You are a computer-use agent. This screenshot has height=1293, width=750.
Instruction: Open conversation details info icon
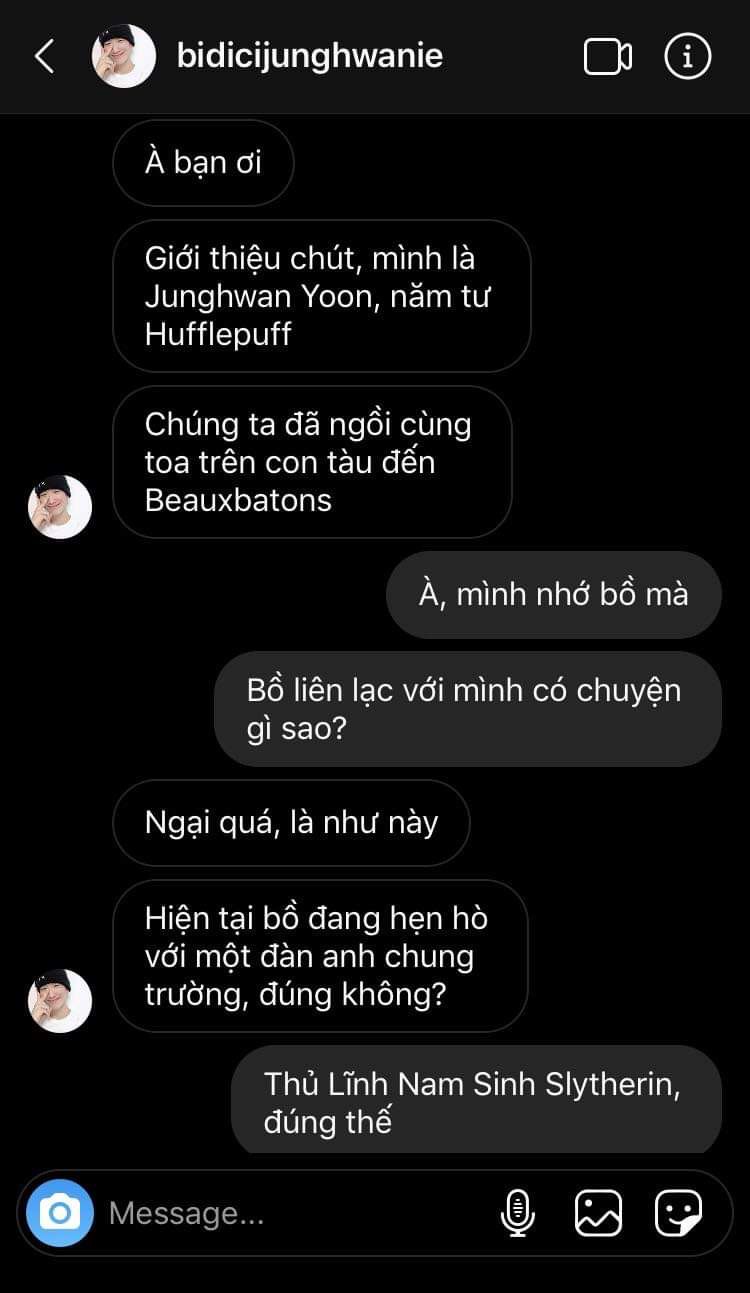coord(688,57)
